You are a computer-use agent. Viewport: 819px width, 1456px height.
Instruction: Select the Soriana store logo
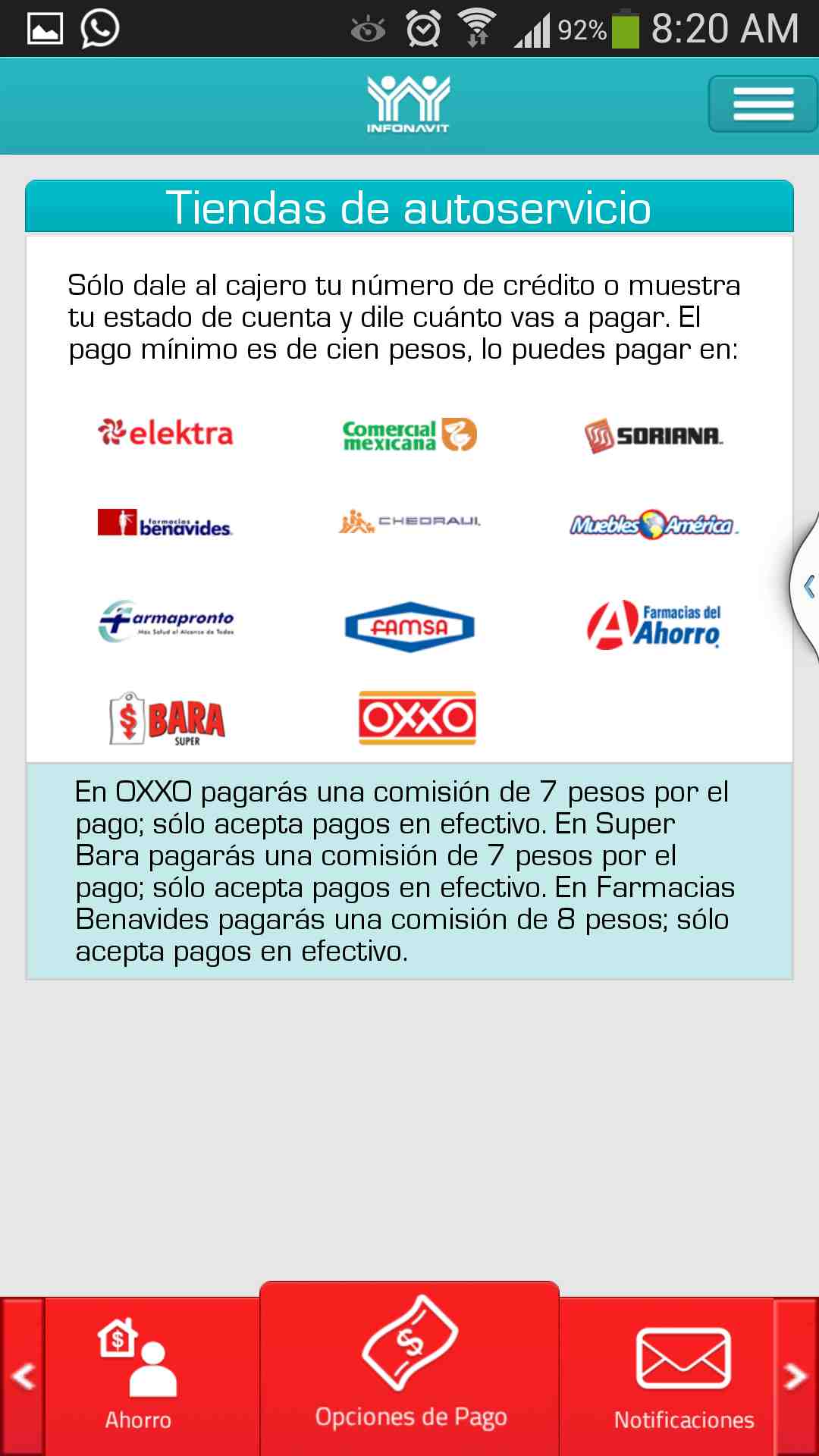(655, 435)
